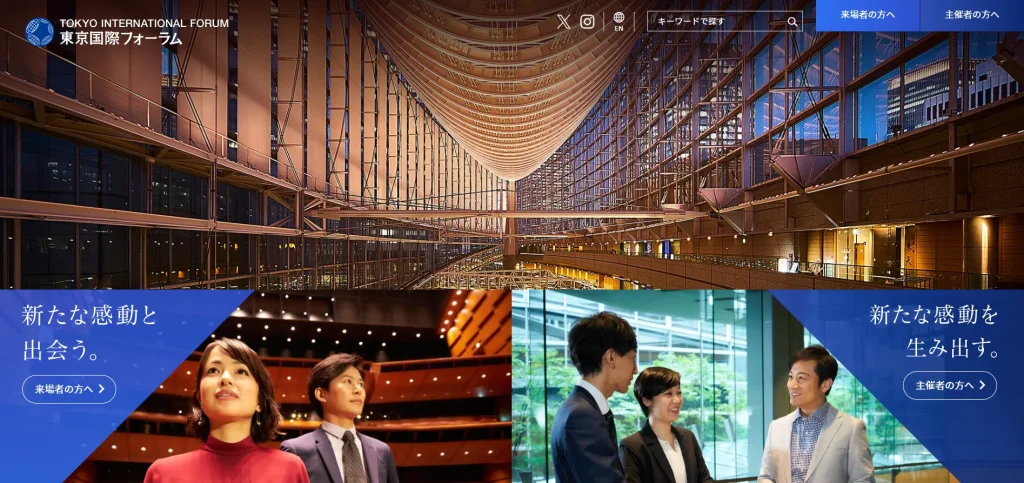Tap the search magnifier icon

[792, 21]
